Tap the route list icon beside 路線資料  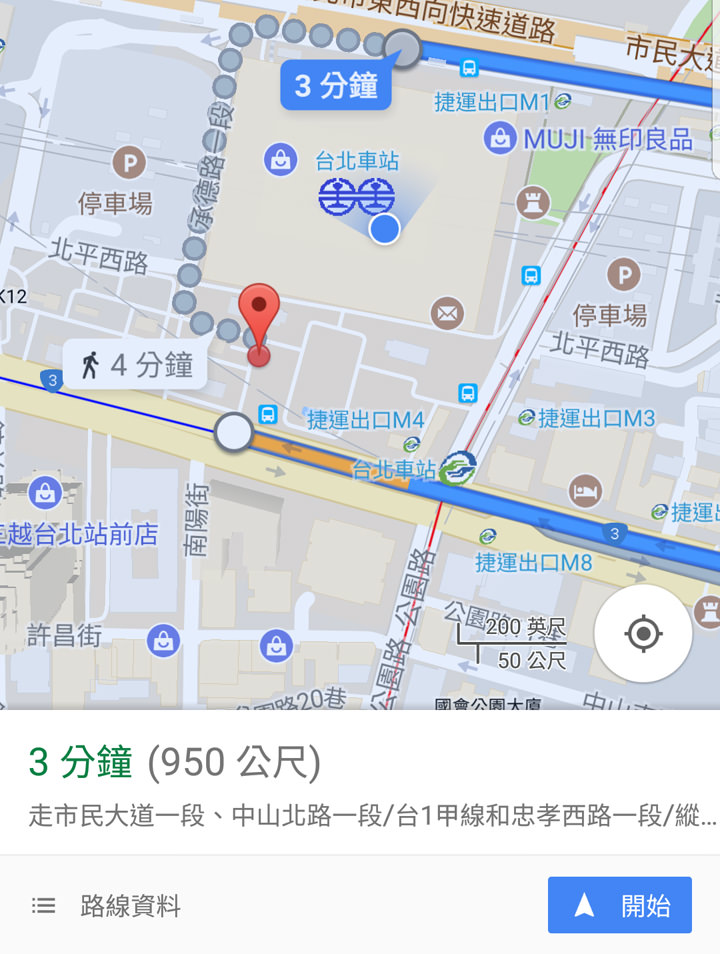click(43, 904)
